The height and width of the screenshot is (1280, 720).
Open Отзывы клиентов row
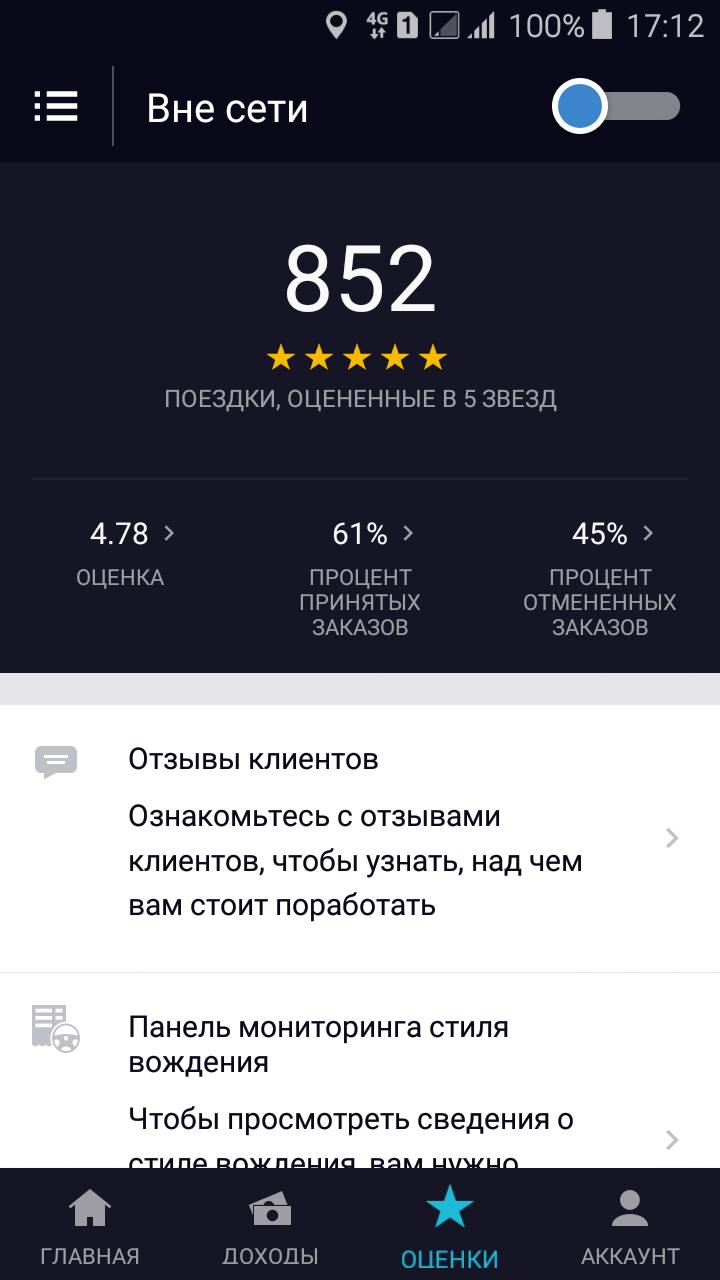(x=360, y=838)
